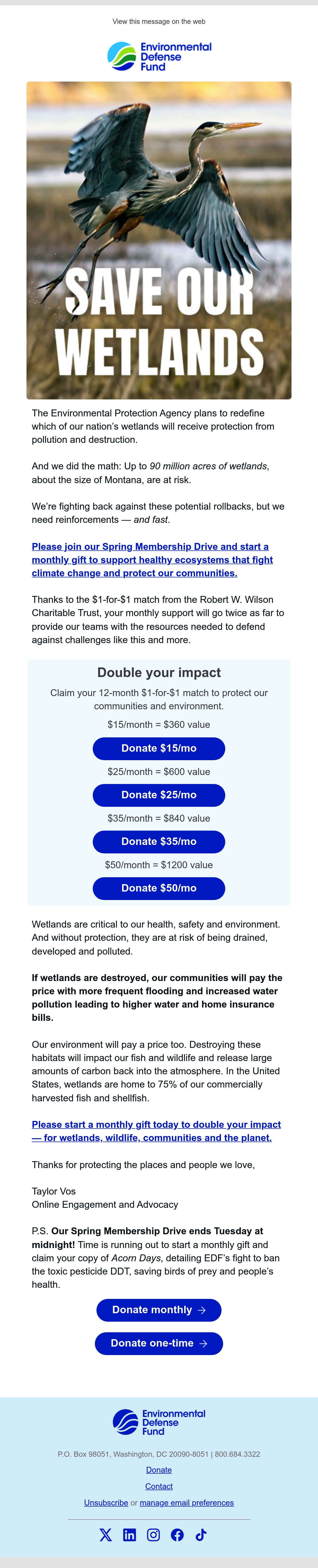Tap the Donate monthly button
This screenshot has height=1568, width=318.
(x=159, y=1309)
